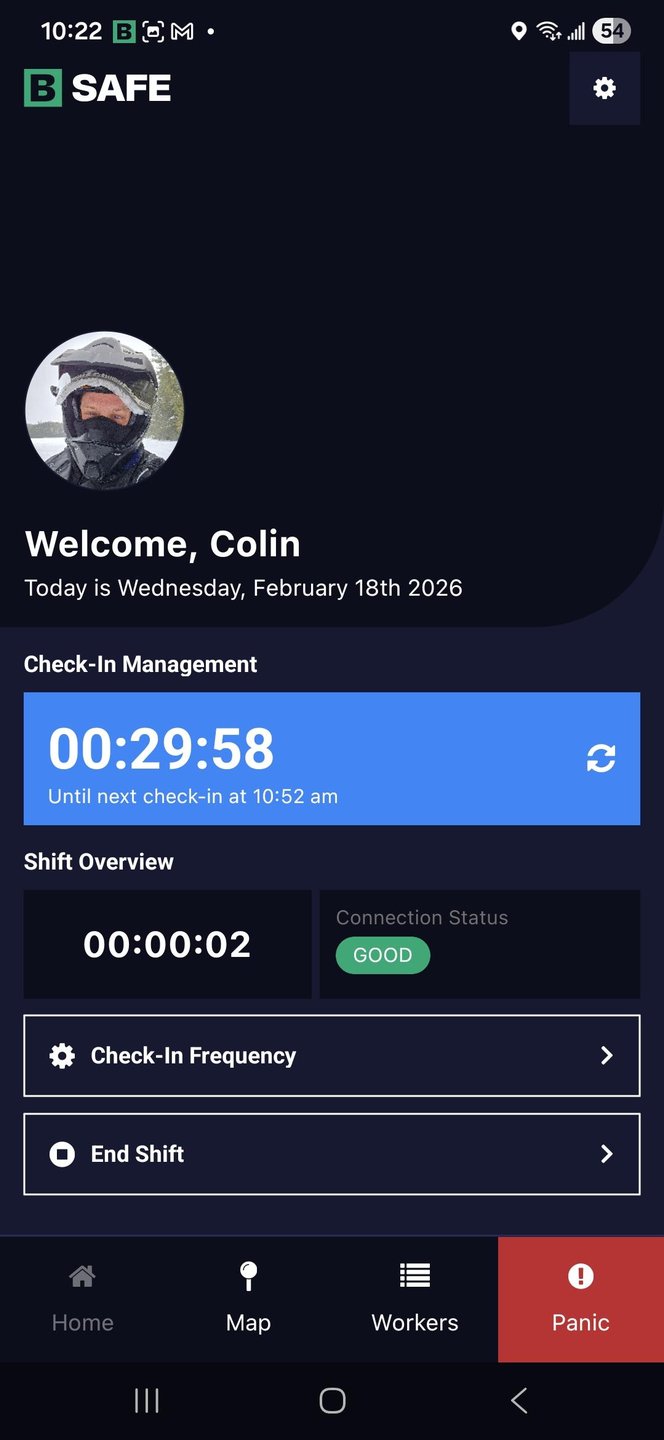Go back using system back button

[518, 1401]
